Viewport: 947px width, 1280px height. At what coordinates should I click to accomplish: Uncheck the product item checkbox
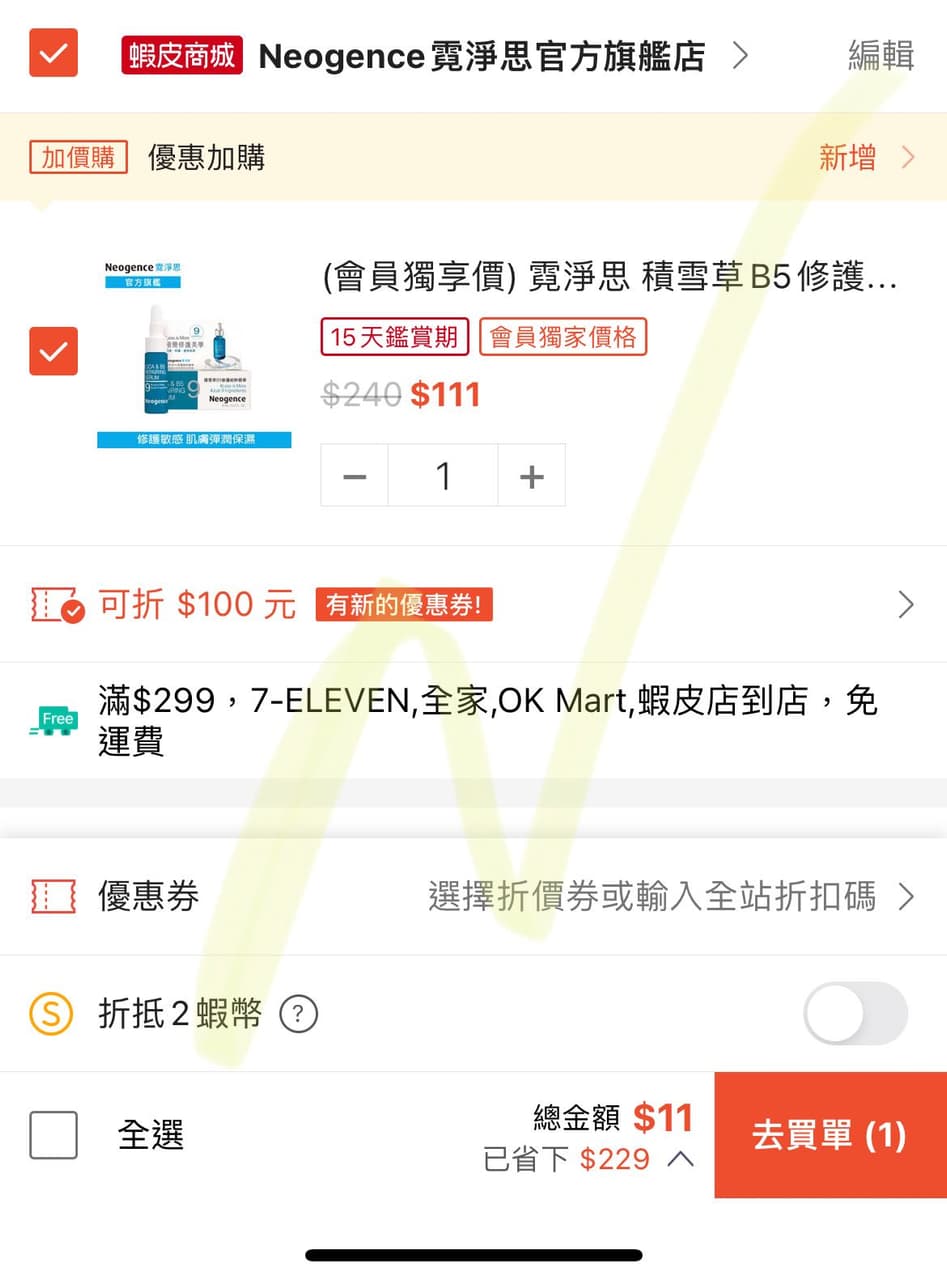[x=53, y=351]
